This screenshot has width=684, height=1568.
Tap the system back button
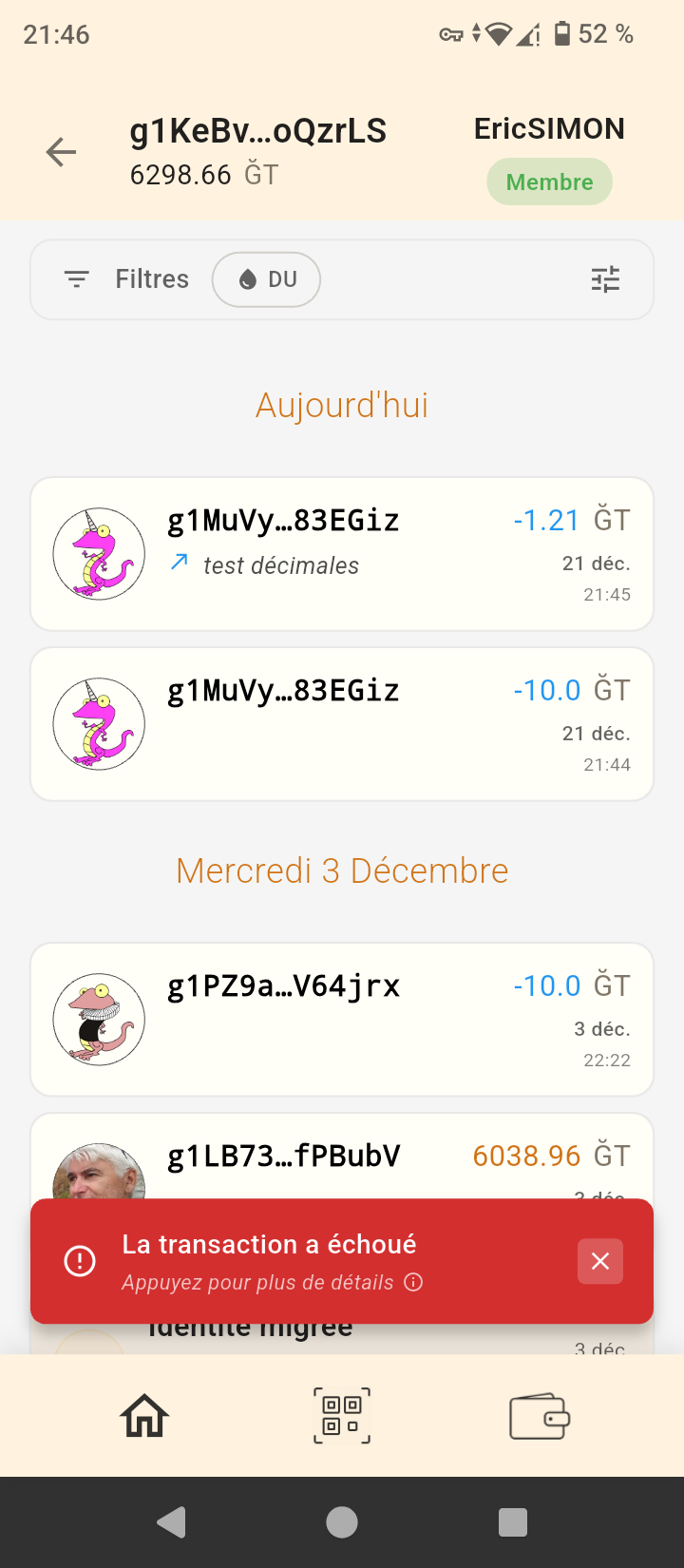coord(172,1522)
